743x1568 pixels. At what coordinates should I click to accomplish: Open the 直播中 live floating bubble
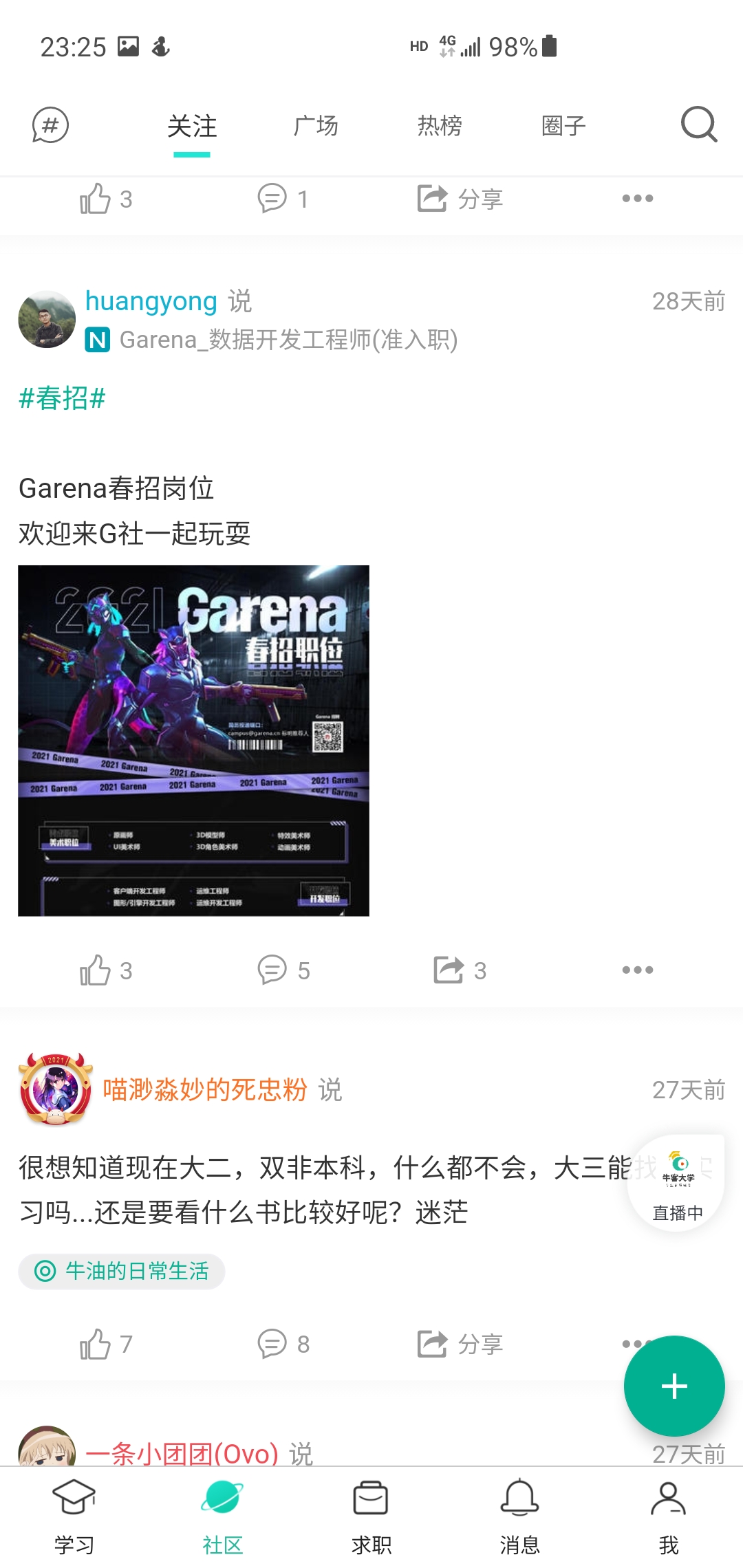pyautogui.click(x=676, y=1183)
